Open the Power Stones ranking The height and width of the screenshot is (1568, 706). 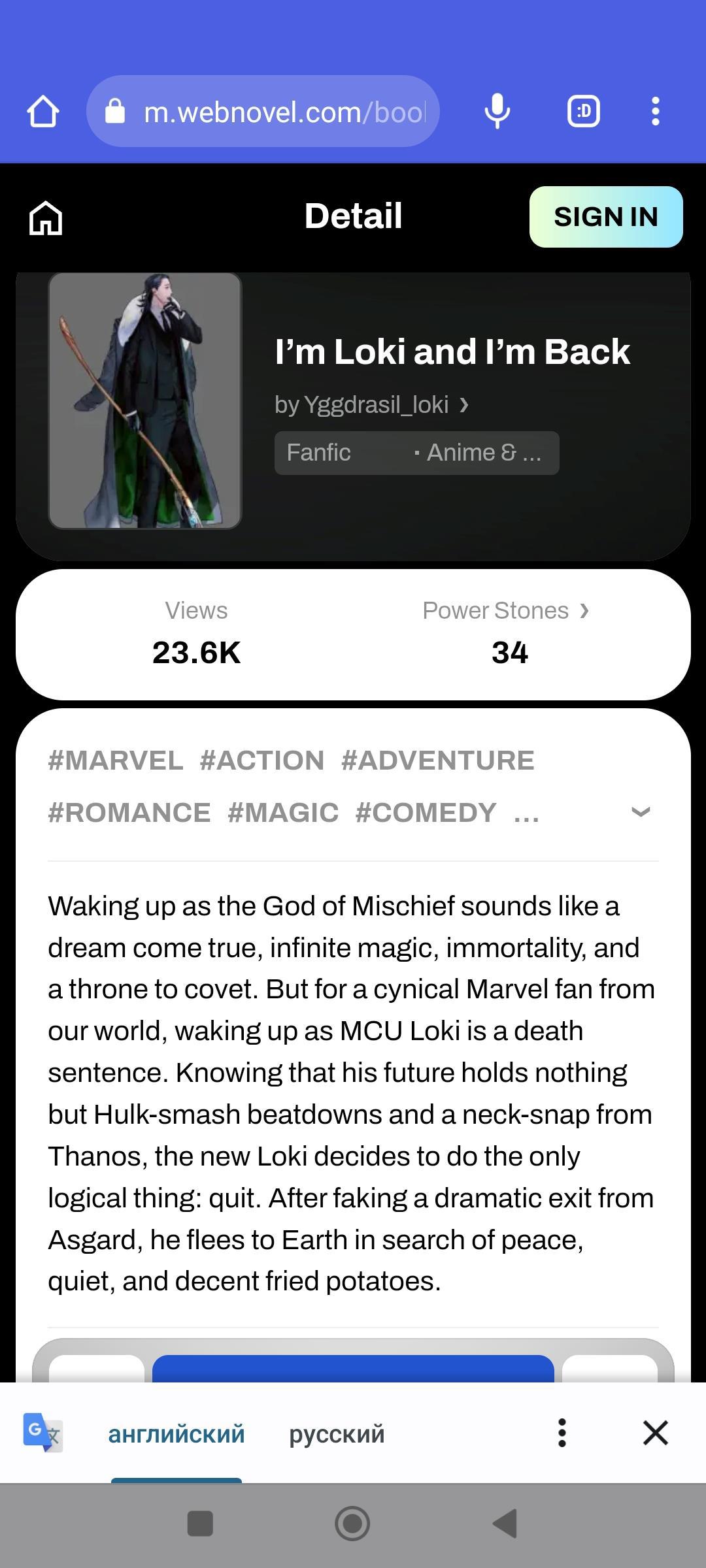505,611
